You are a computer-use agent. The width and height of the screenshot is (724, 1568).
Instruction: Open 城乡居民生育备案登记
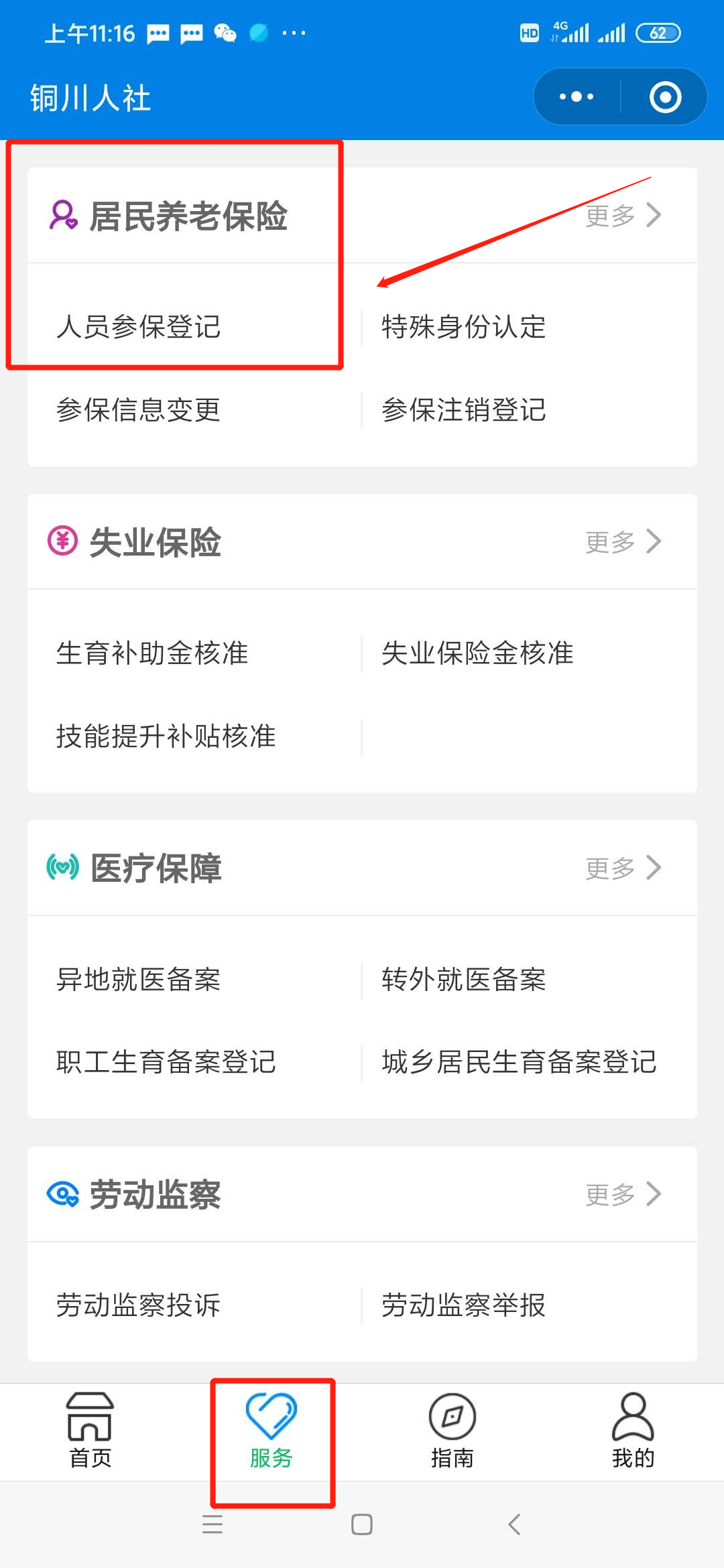point(519,1062)
